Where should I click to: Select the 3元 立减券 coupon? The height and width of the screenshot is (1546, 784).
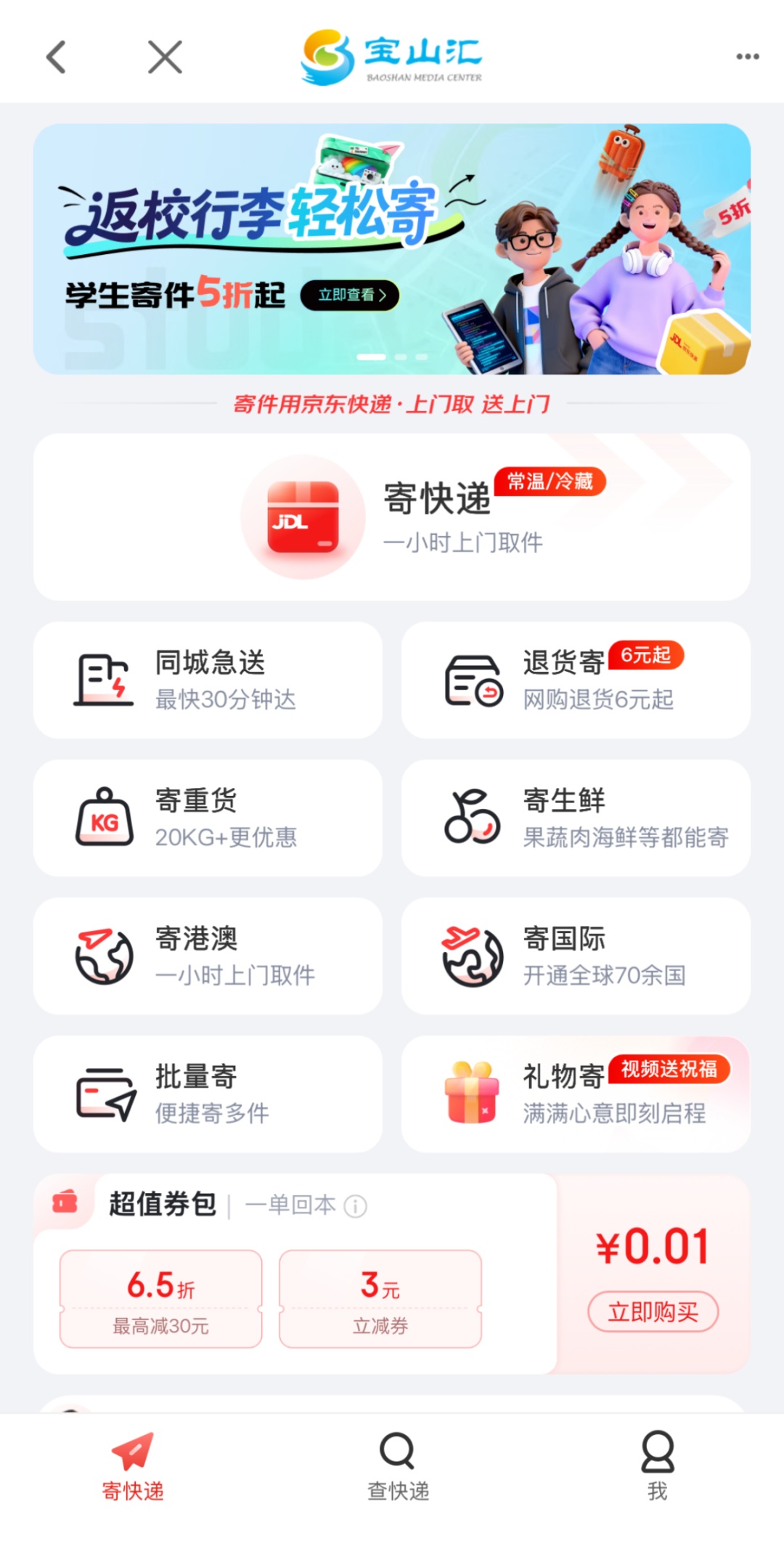pos(380,1298)
